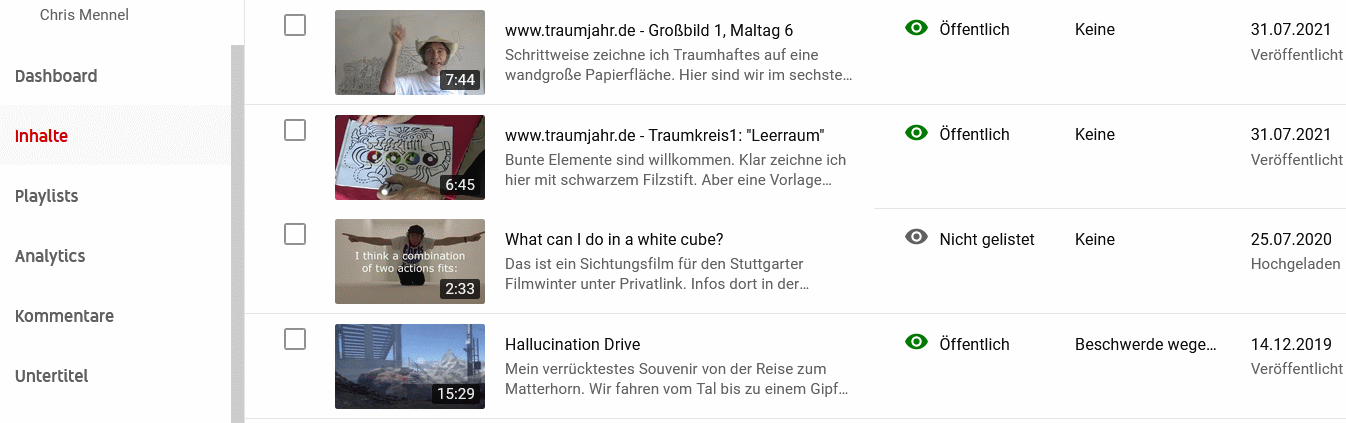The image size is (1346, 423).
Task: Open the Traumkreis1 "Leerraum" video thumbnail
Action: (x=409, y=157)
